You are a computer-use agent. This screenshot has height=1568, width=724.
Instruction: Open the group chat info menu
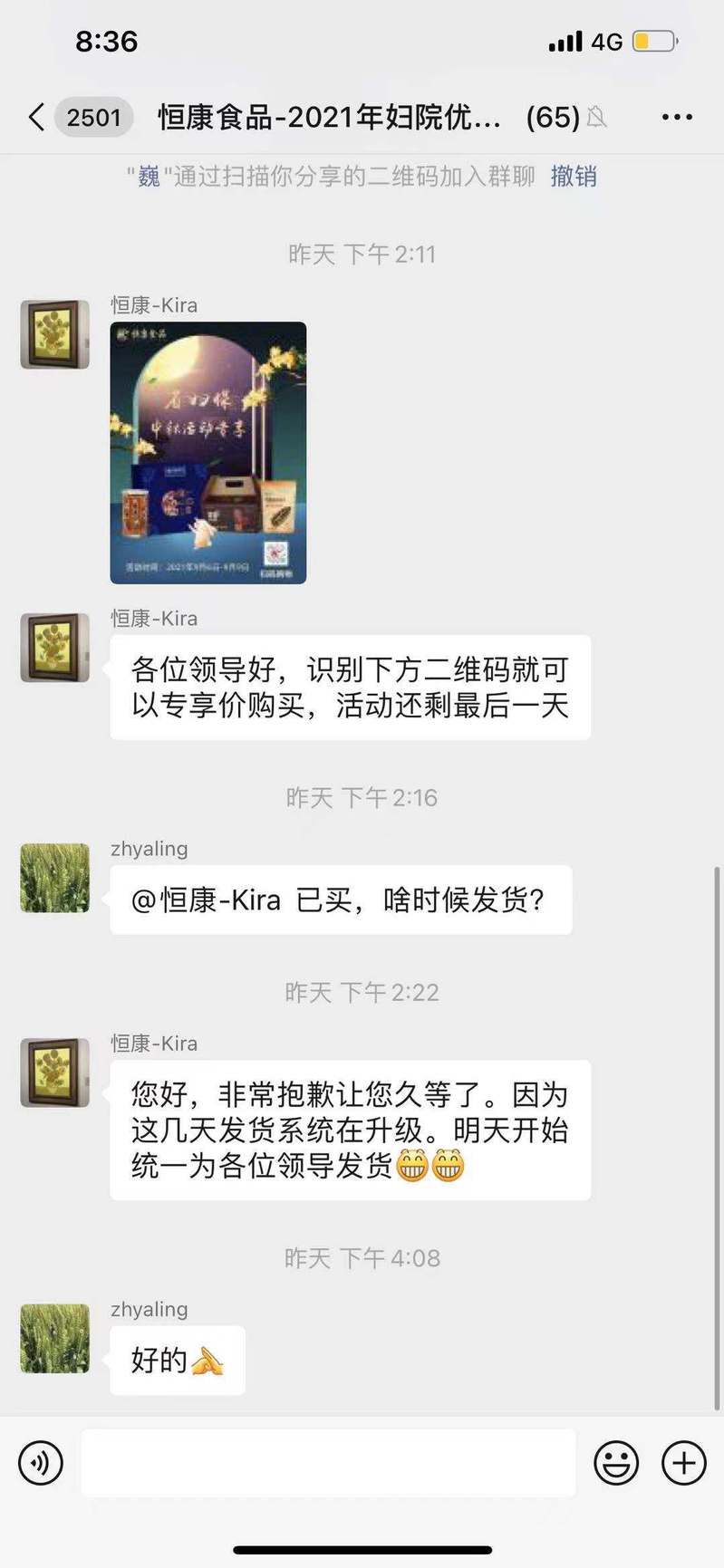(x=677, y=118)
